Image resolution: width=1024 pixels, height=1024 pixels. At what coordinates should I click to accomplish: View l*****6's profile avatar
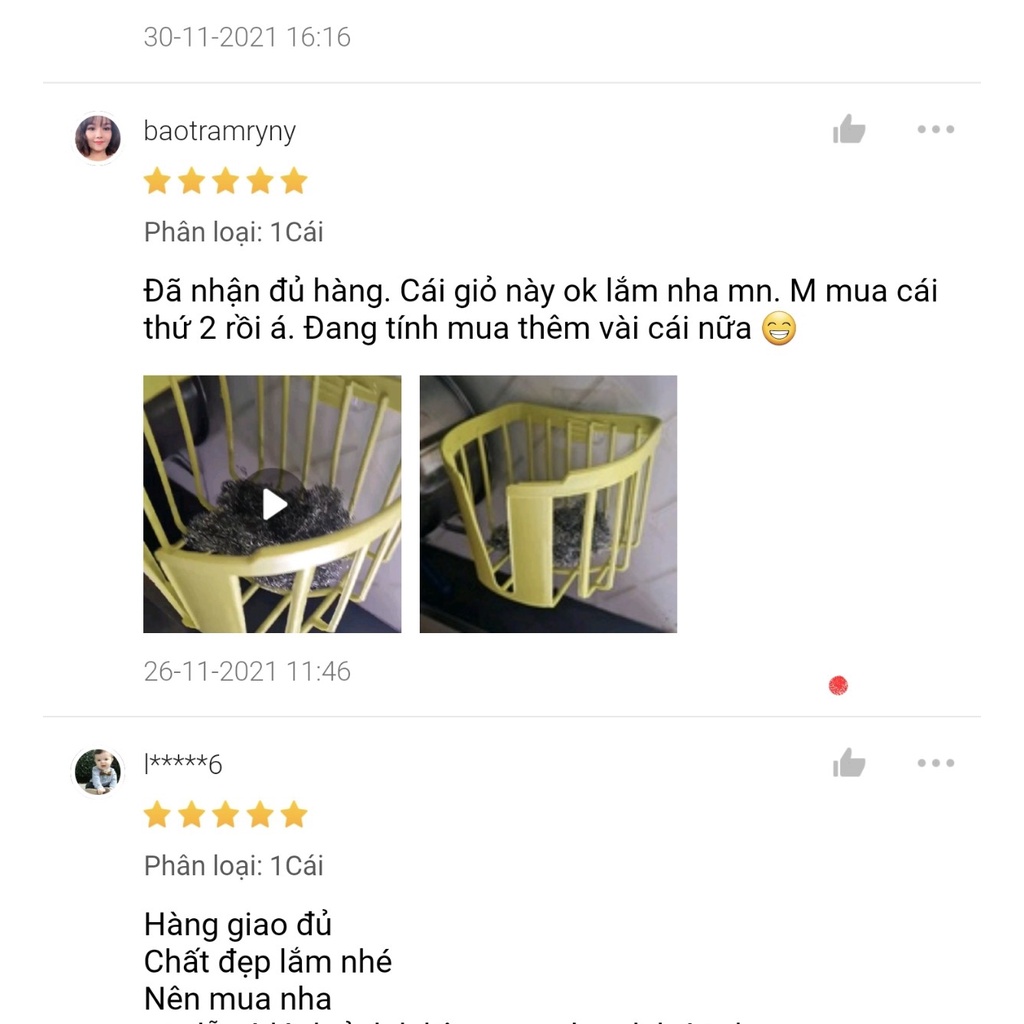click(98, 771)
